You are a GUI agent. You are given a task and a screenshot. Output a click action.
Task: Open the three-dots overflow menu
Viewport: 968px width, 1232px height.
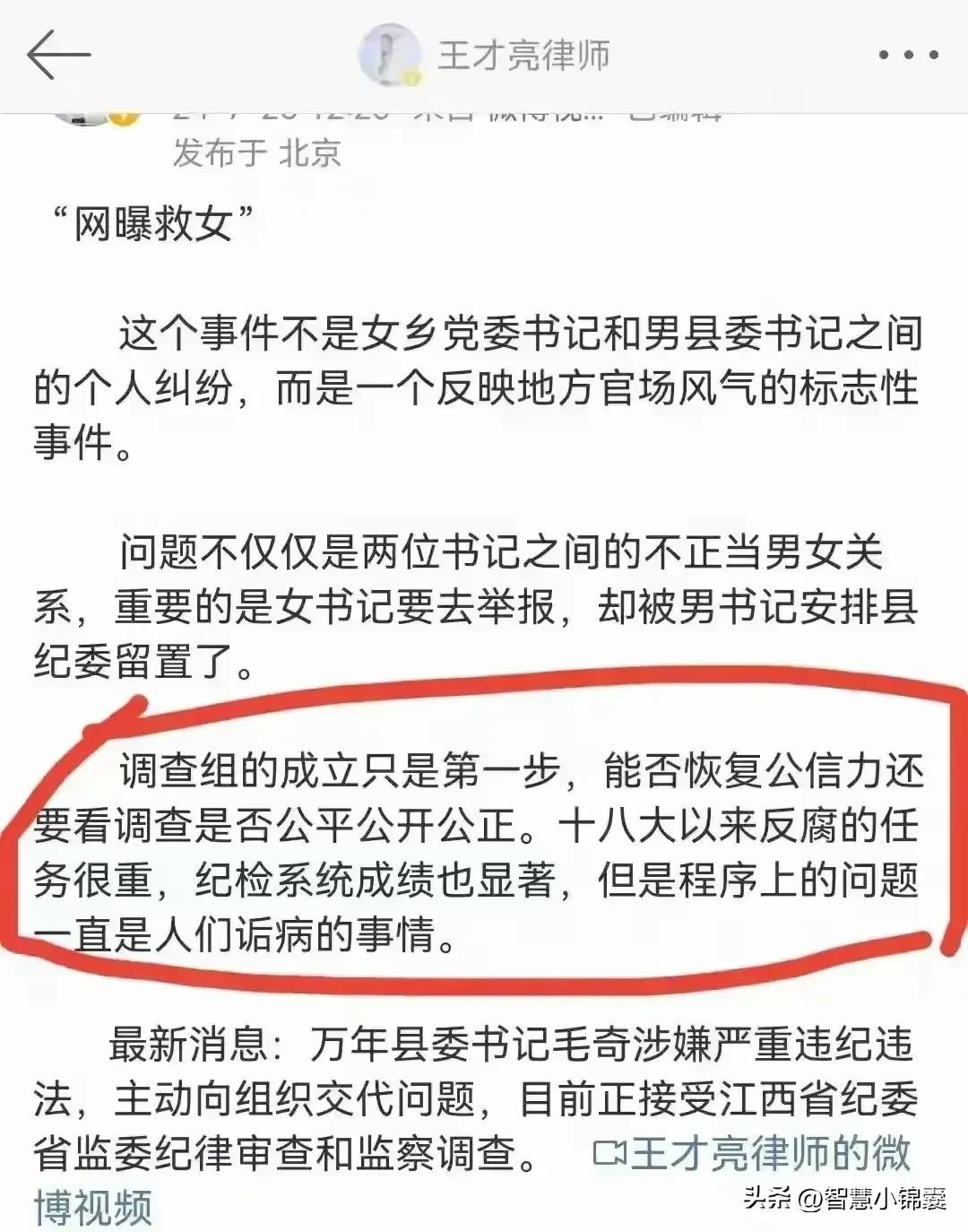point(908,56)
